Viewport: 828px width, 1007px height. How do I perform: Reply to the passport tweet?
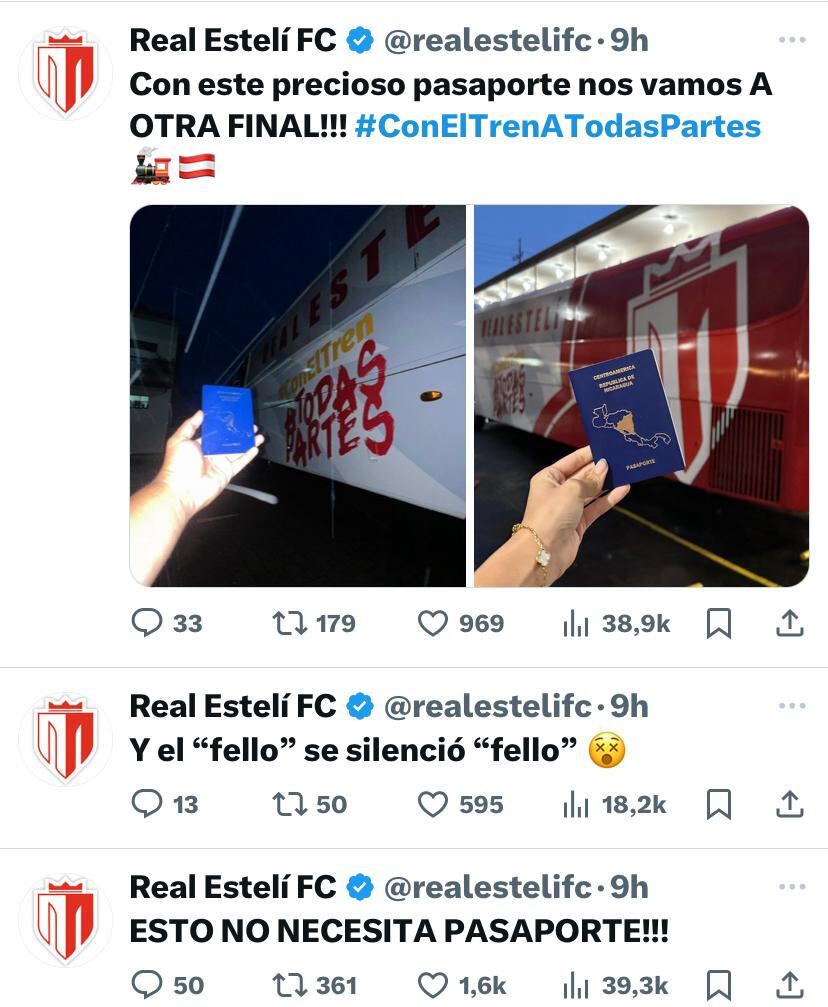148,623
